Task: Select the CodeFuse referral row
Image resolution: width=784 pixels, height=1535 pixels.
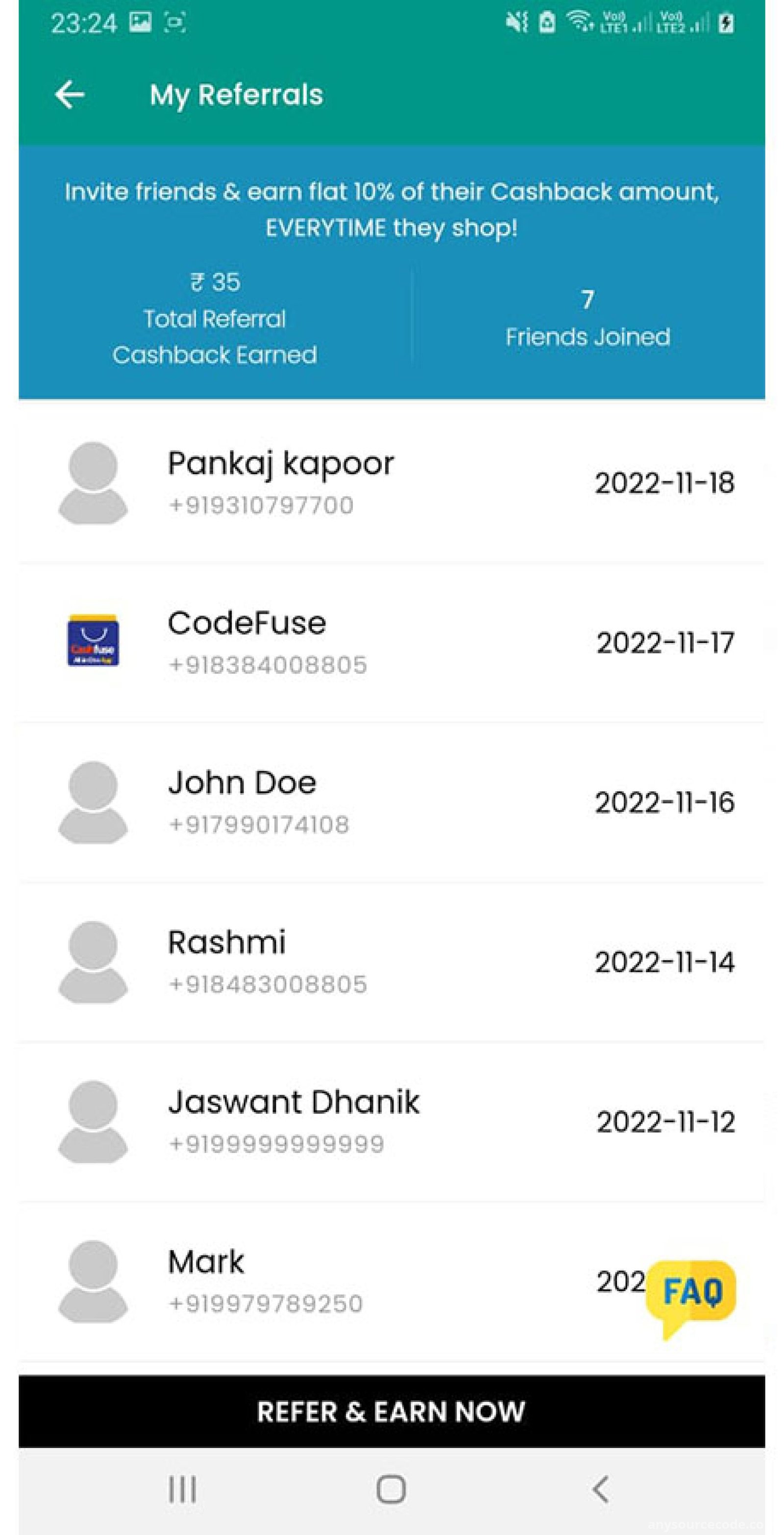Action: click(392, 642)
